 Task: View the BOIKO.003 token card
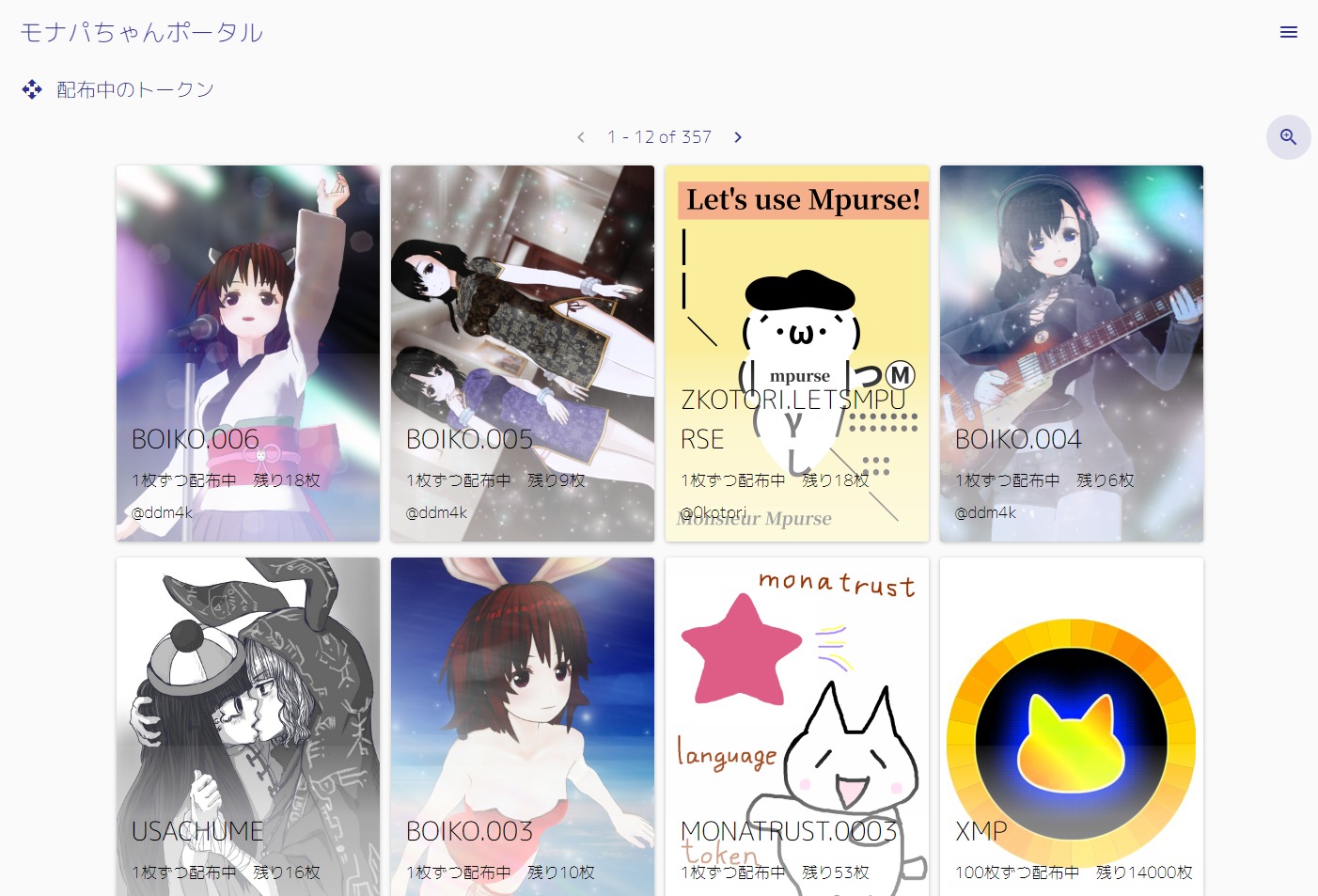coord(523,726)
